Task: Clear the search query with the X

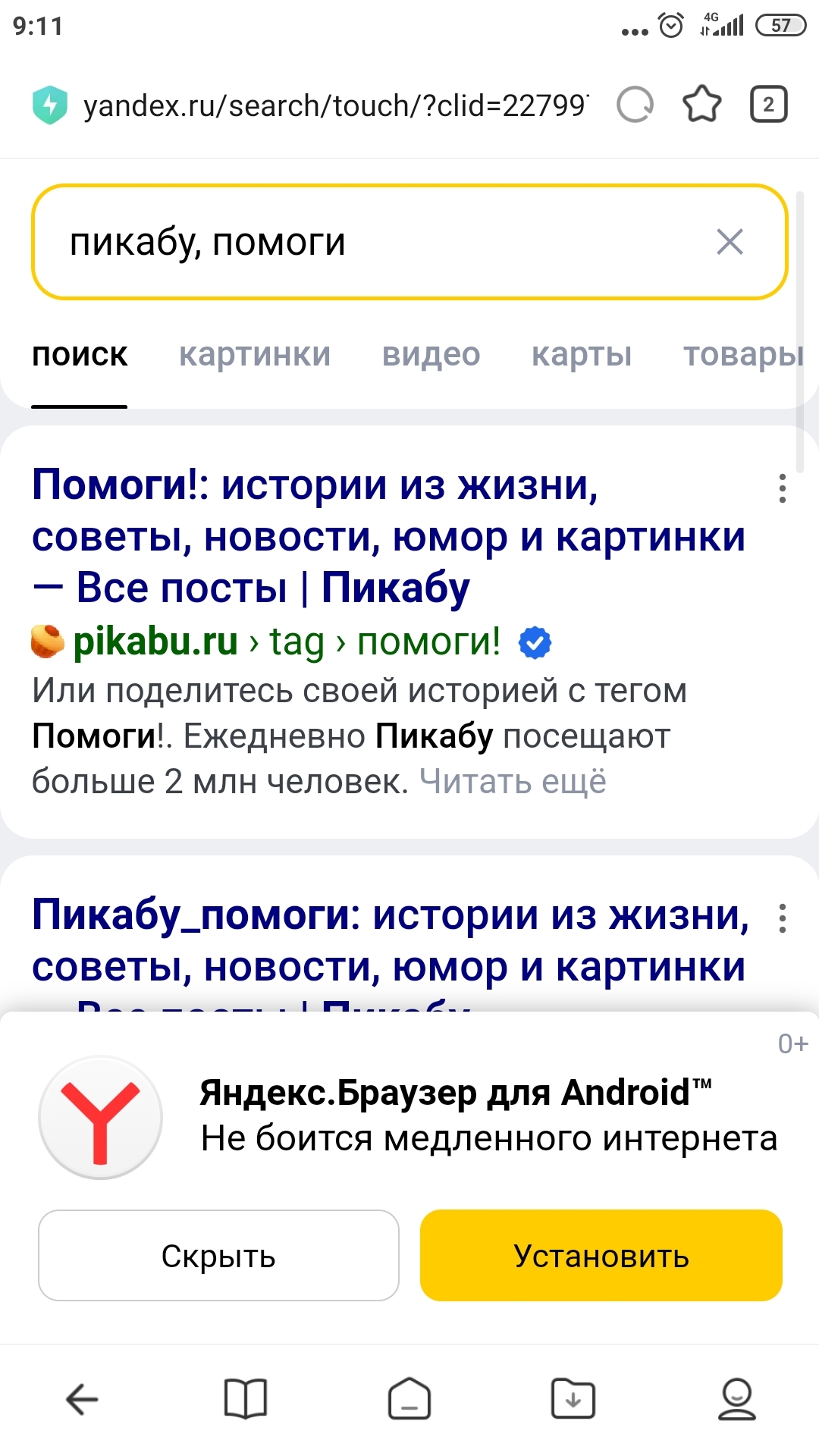Action: pyautogui.click(x=730, y=242)
